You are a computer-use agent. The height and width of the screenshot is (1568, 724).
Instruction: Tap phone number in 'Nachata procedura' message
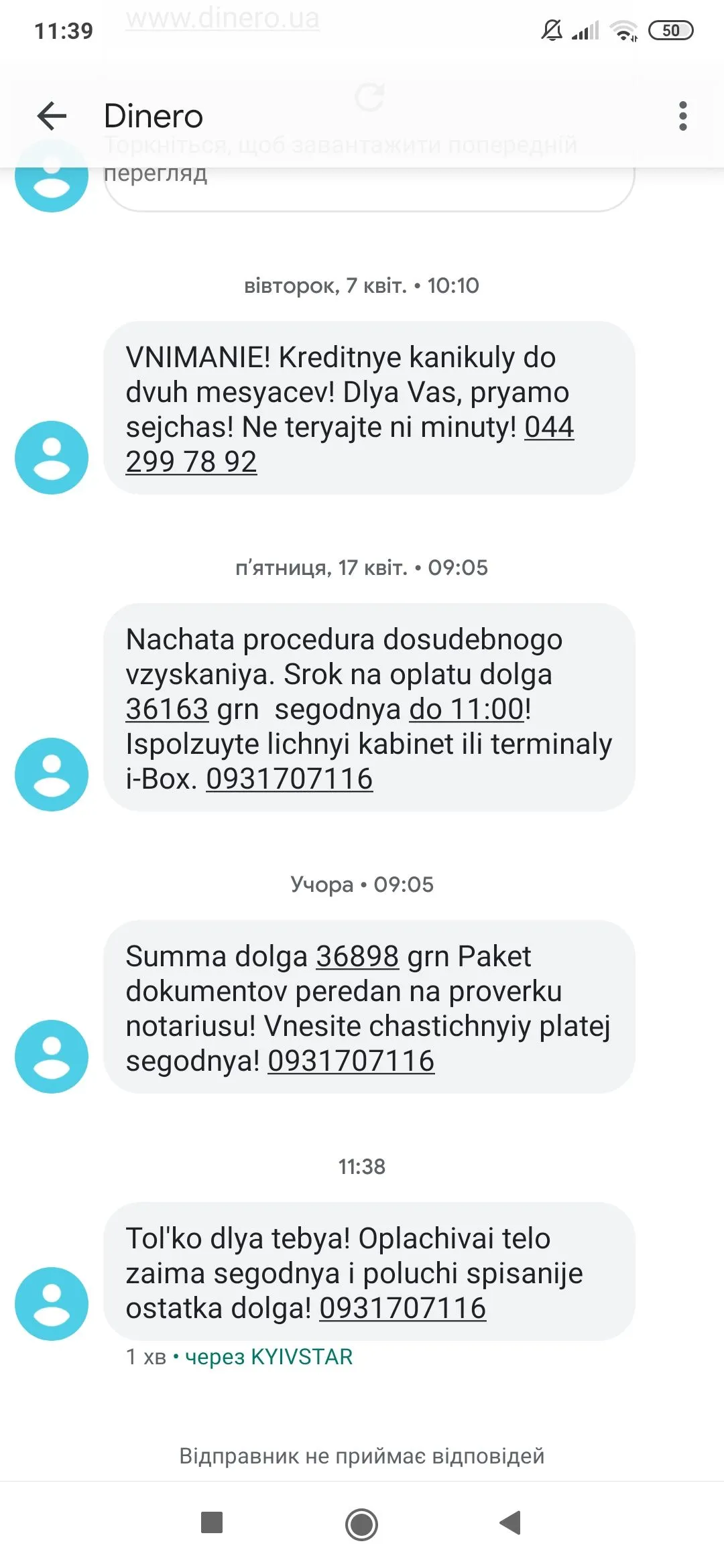point(289,779)
